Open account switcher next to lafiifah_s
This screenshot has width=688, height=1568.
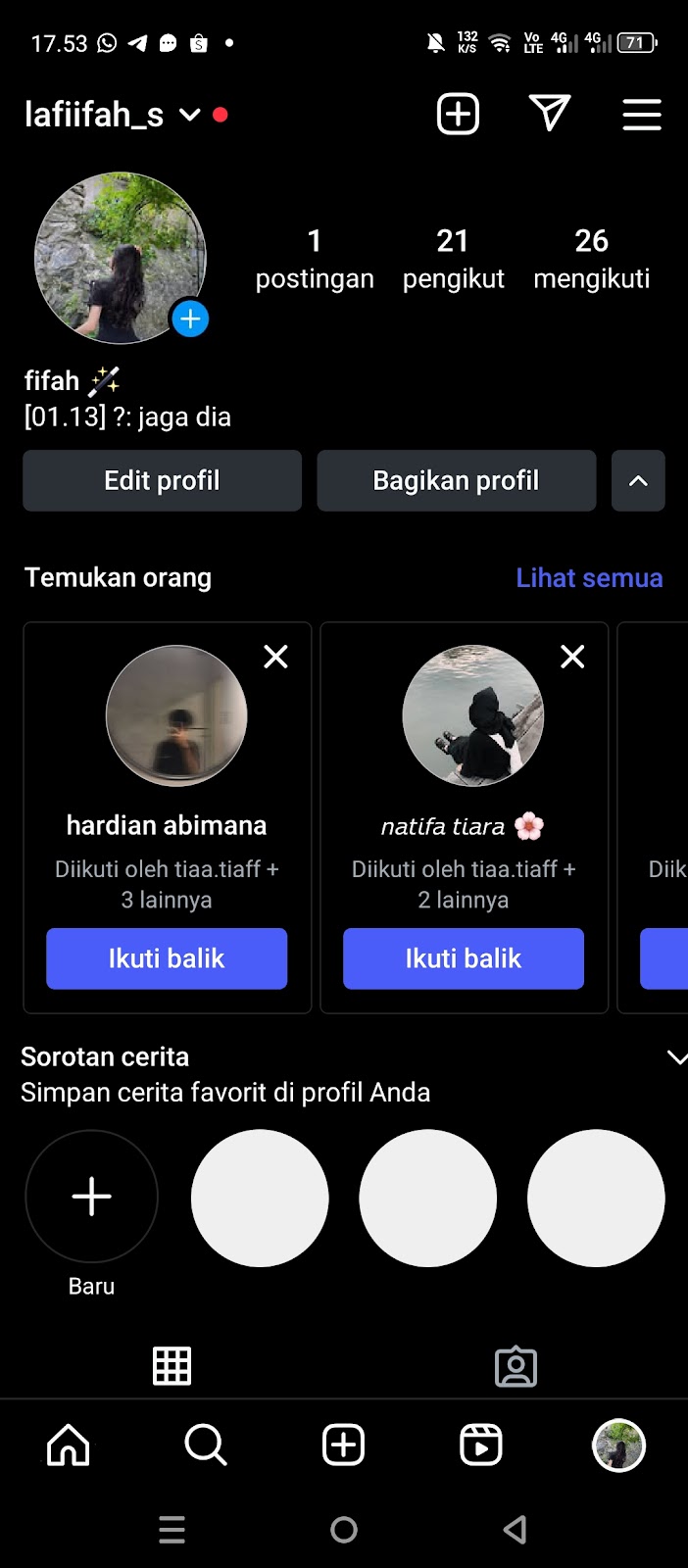[189, 115]
